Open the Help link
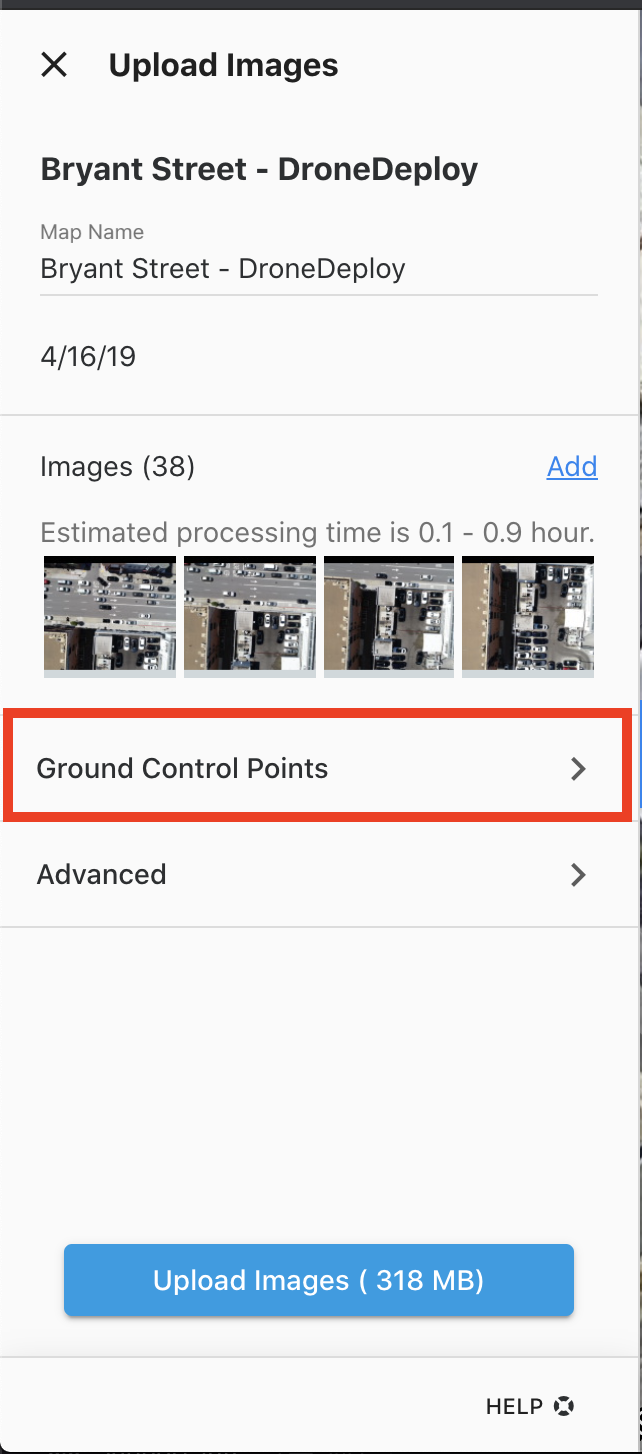Image resolution: width=642 pixels, height=1454 pixels. tap(530, 1406)
